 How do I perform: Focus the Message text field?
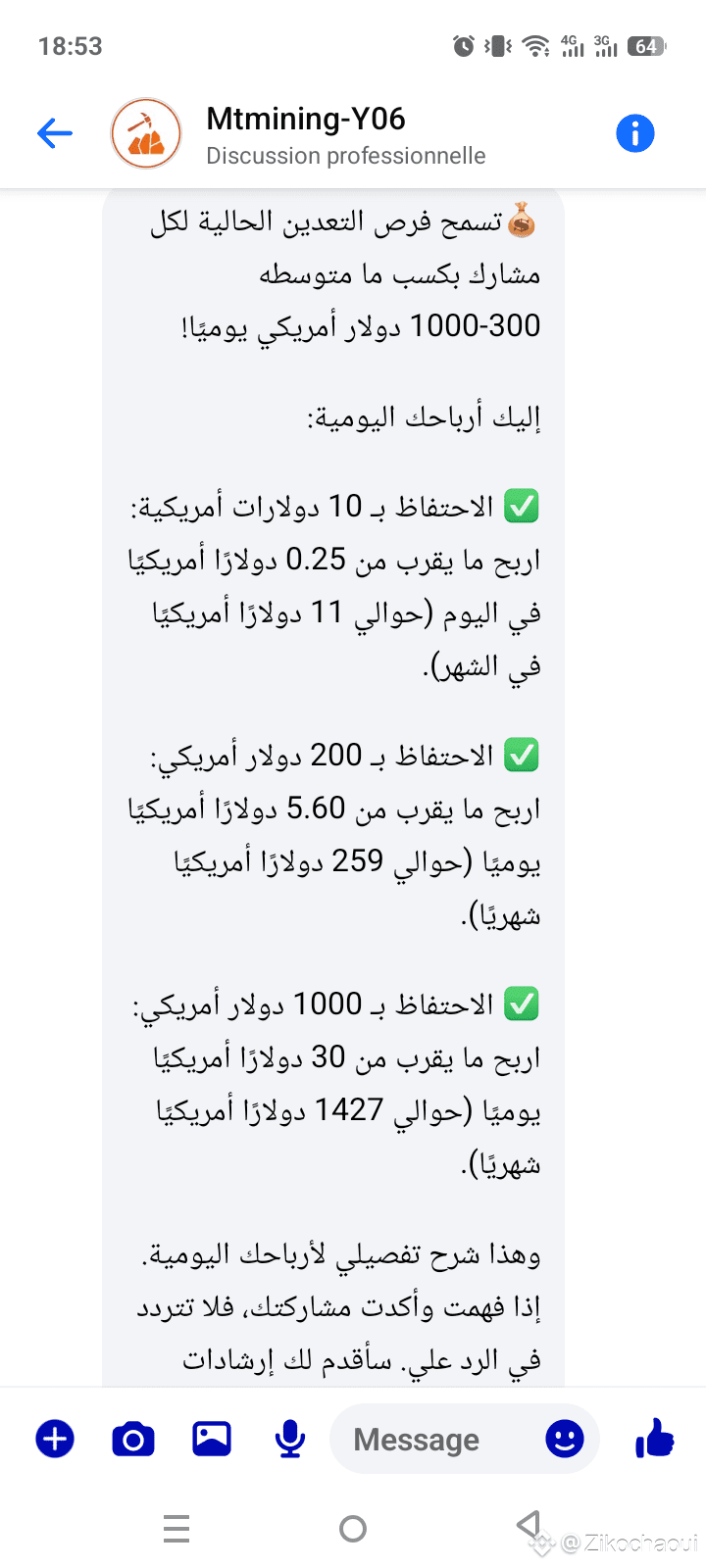click(436, 1439)
